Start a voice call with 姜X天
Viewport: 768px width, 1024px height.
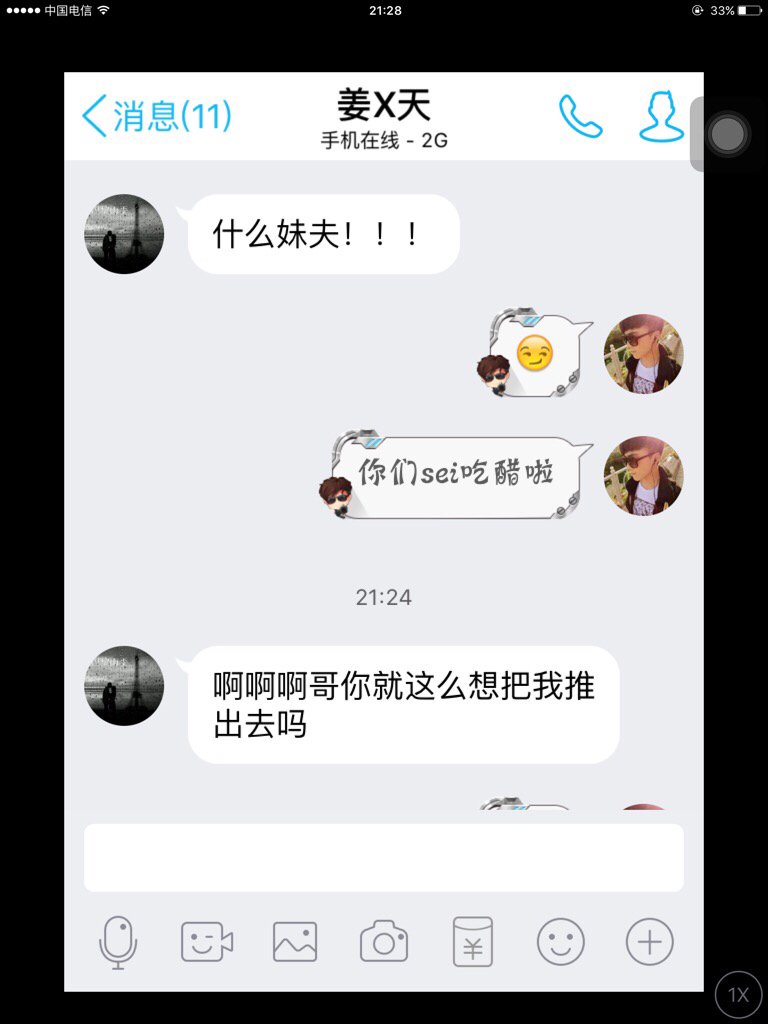click(580, 117)
